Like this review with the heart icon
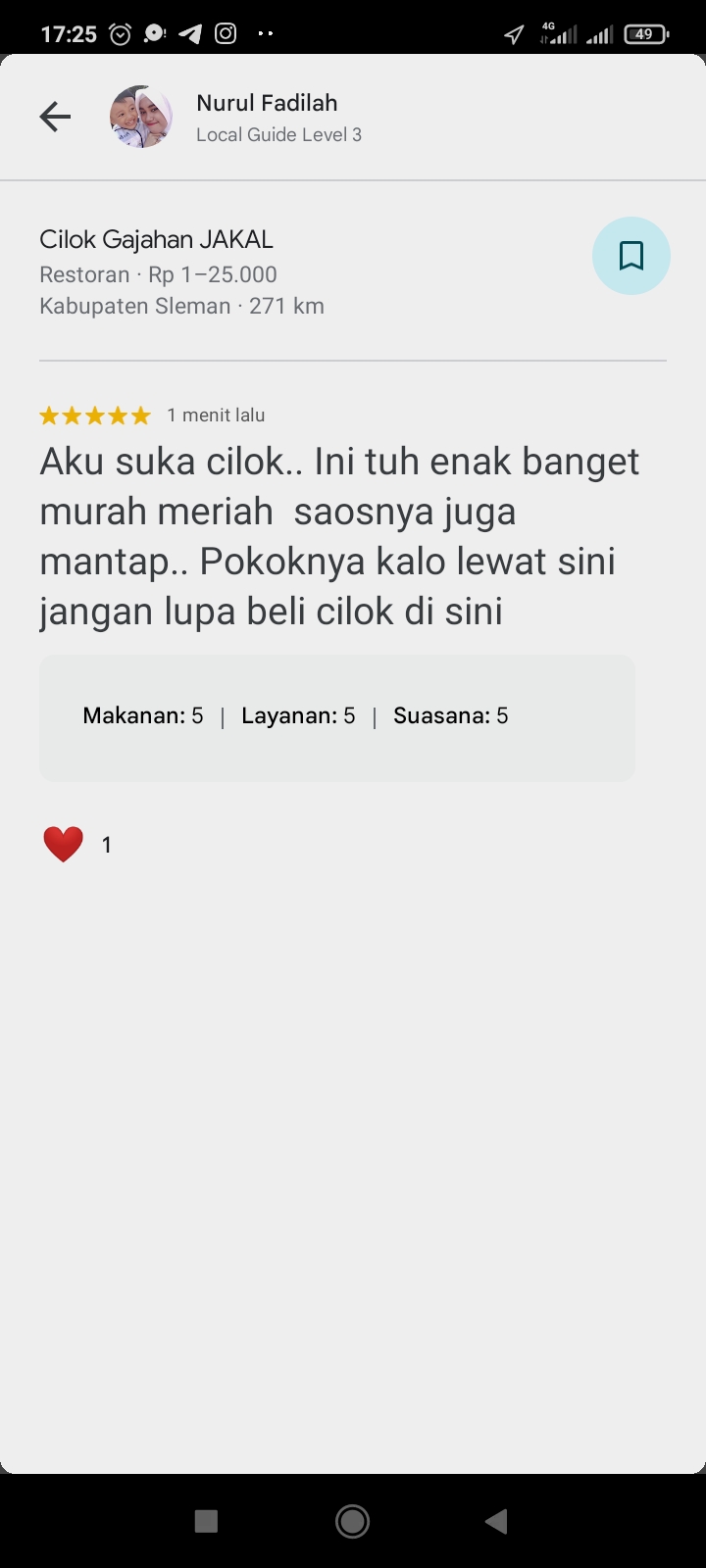 coord(64,844)
